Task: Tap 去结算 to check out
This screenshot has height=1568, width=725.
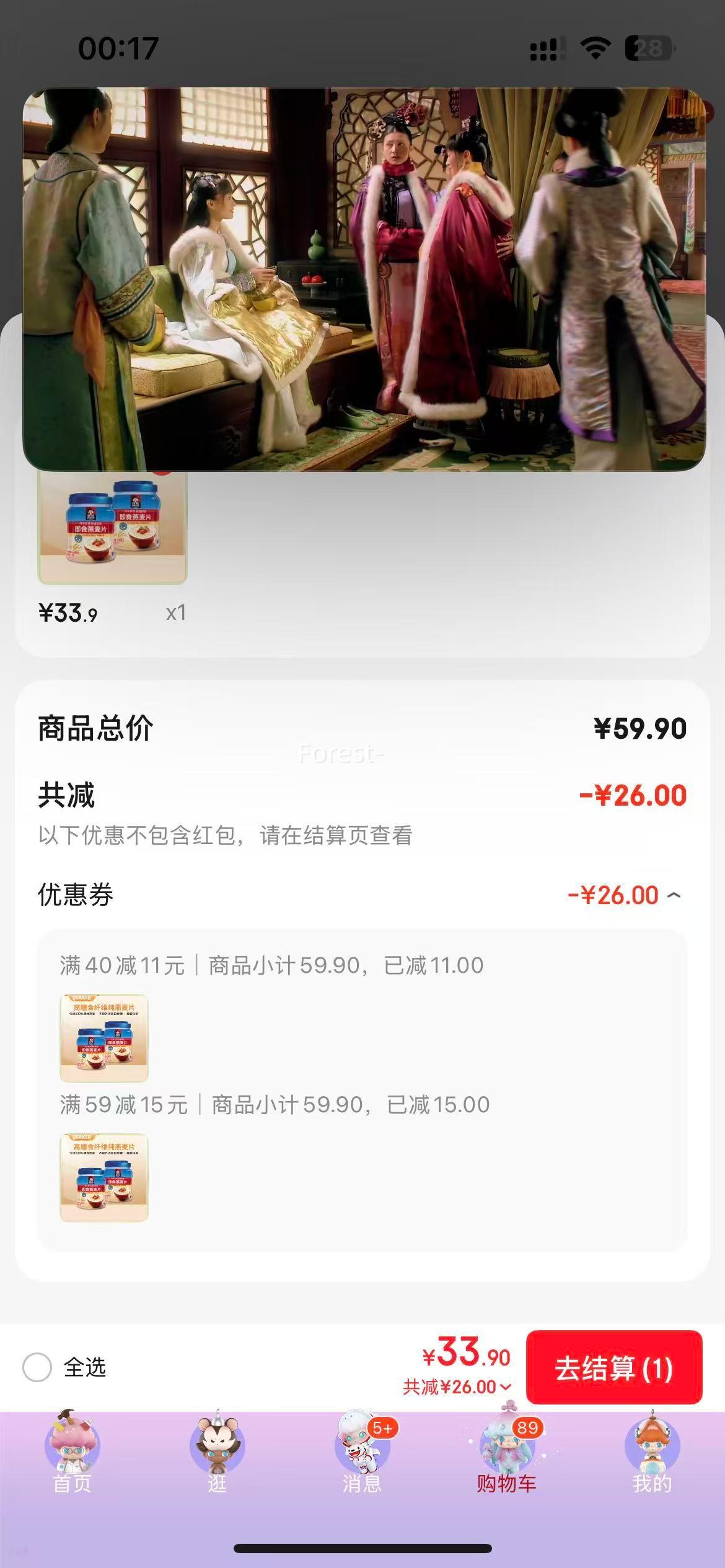Action: (x=613, y=1368)
